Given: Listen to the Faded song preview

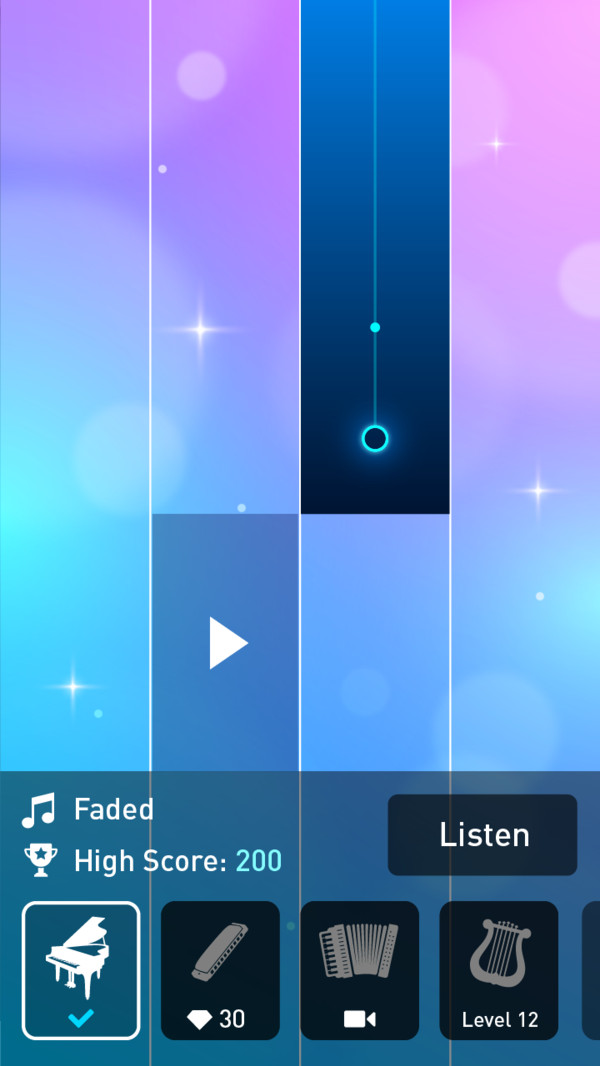Looking at the screenshot, I should click(482, 835).
